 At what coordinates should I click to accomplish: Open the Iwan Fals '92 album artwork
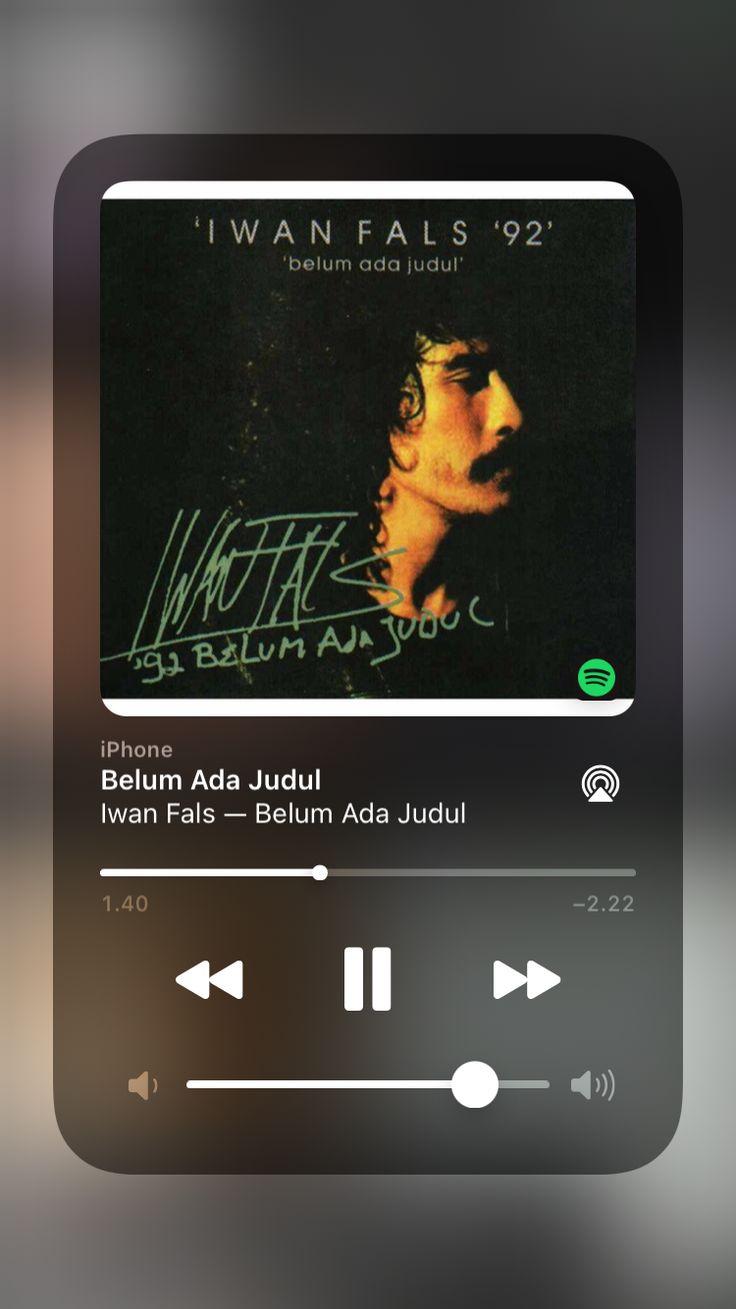tap(367, 448)
